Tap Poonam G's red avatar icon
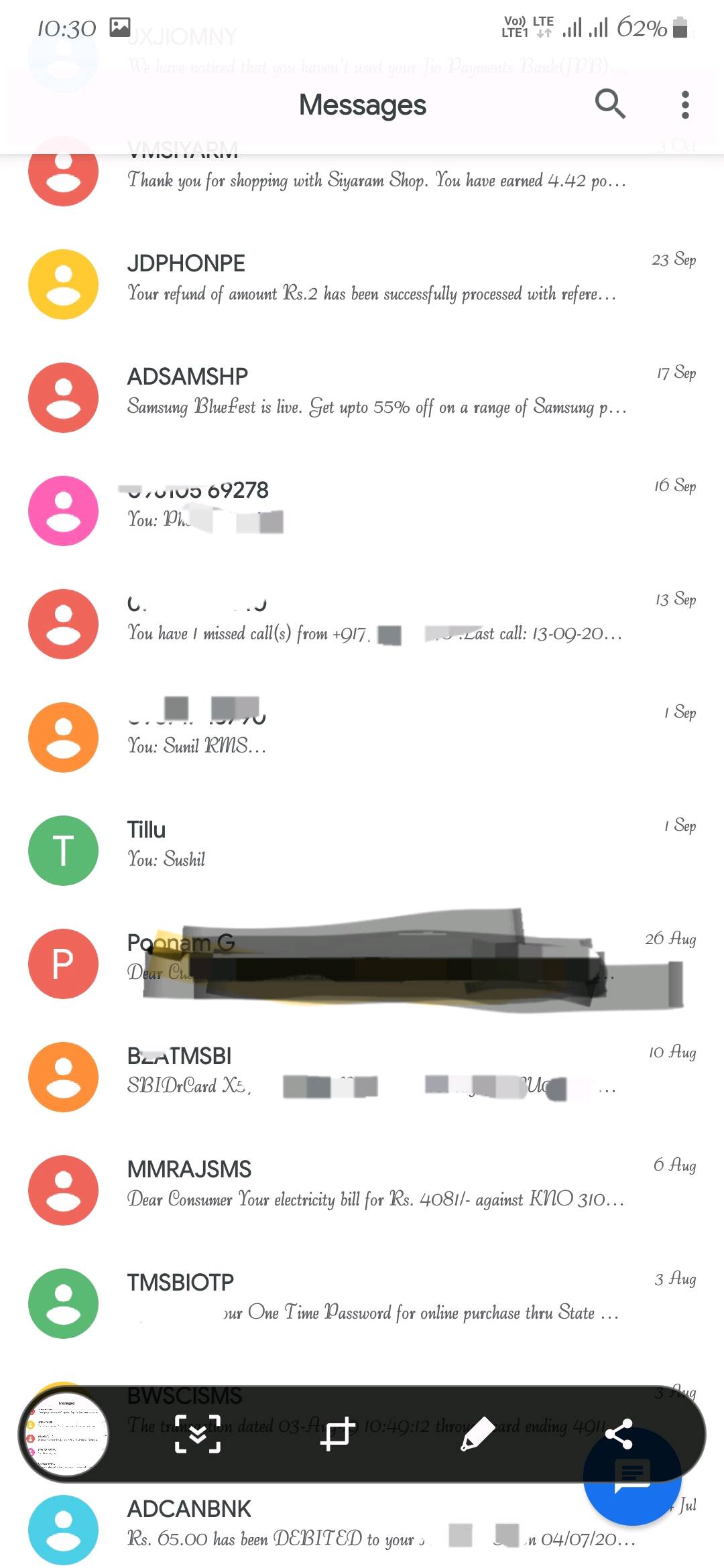The height and width of the screenshot is (1568, 724). tap(62, 963)
